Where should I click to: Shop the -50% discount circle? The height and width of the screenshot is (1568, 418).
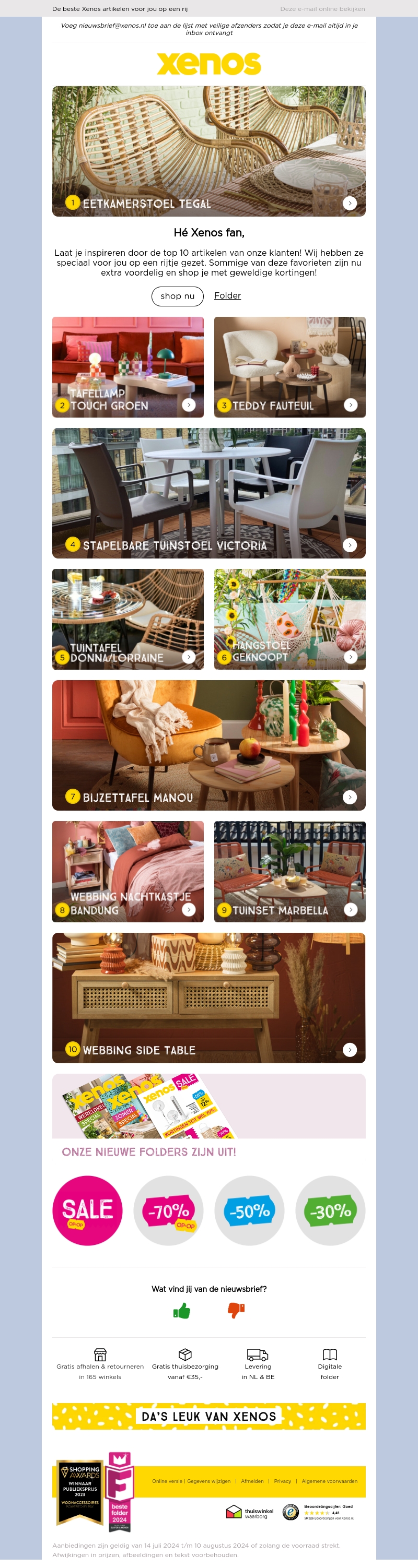pyautogui.click(x=249, y=1210)
